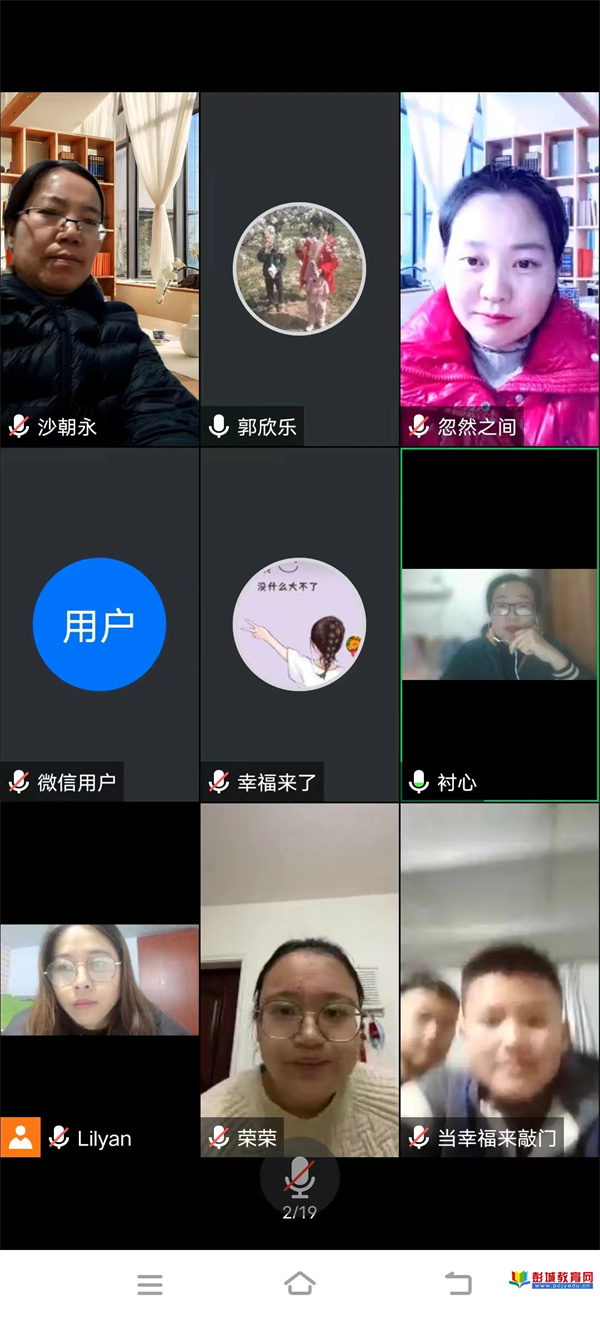Go to the home screen
This screenshot has height=1320, width=600.
click(299, 1284)
